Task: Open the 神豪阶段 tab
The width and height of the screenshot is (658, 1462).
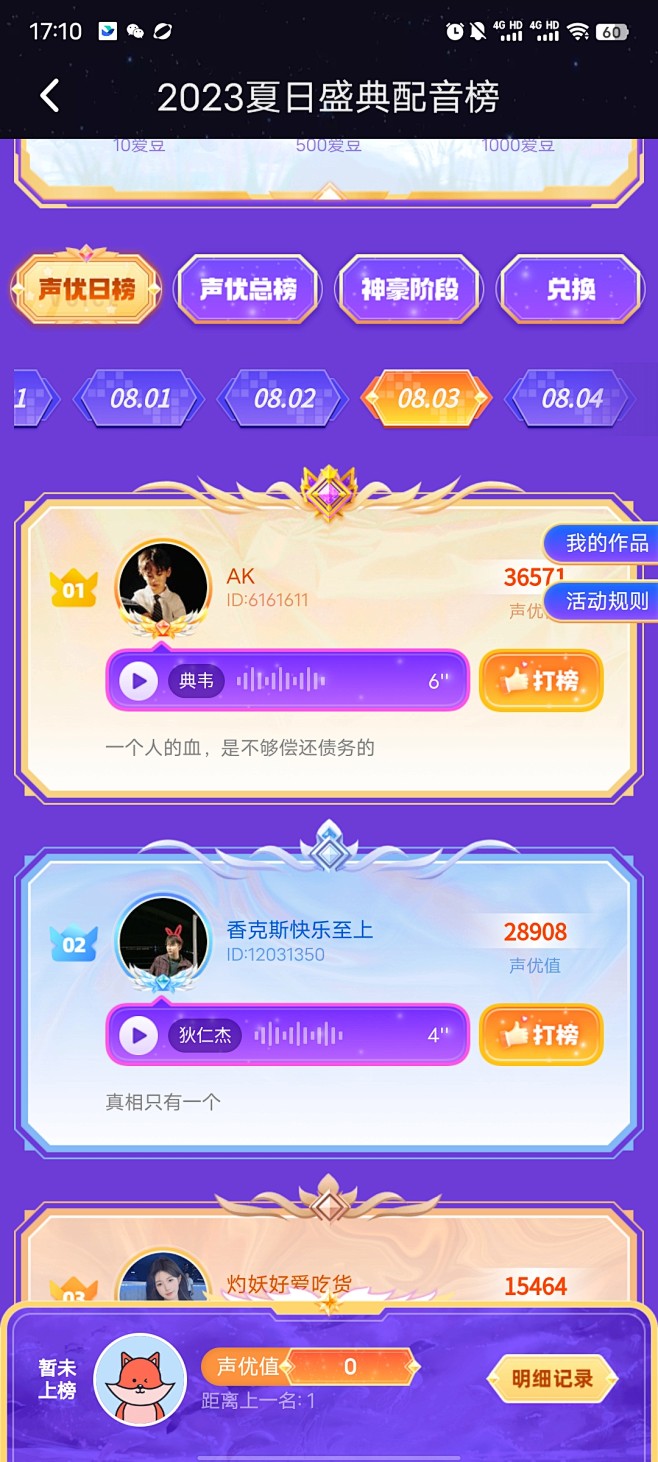Action: click(x=409, y=290)
